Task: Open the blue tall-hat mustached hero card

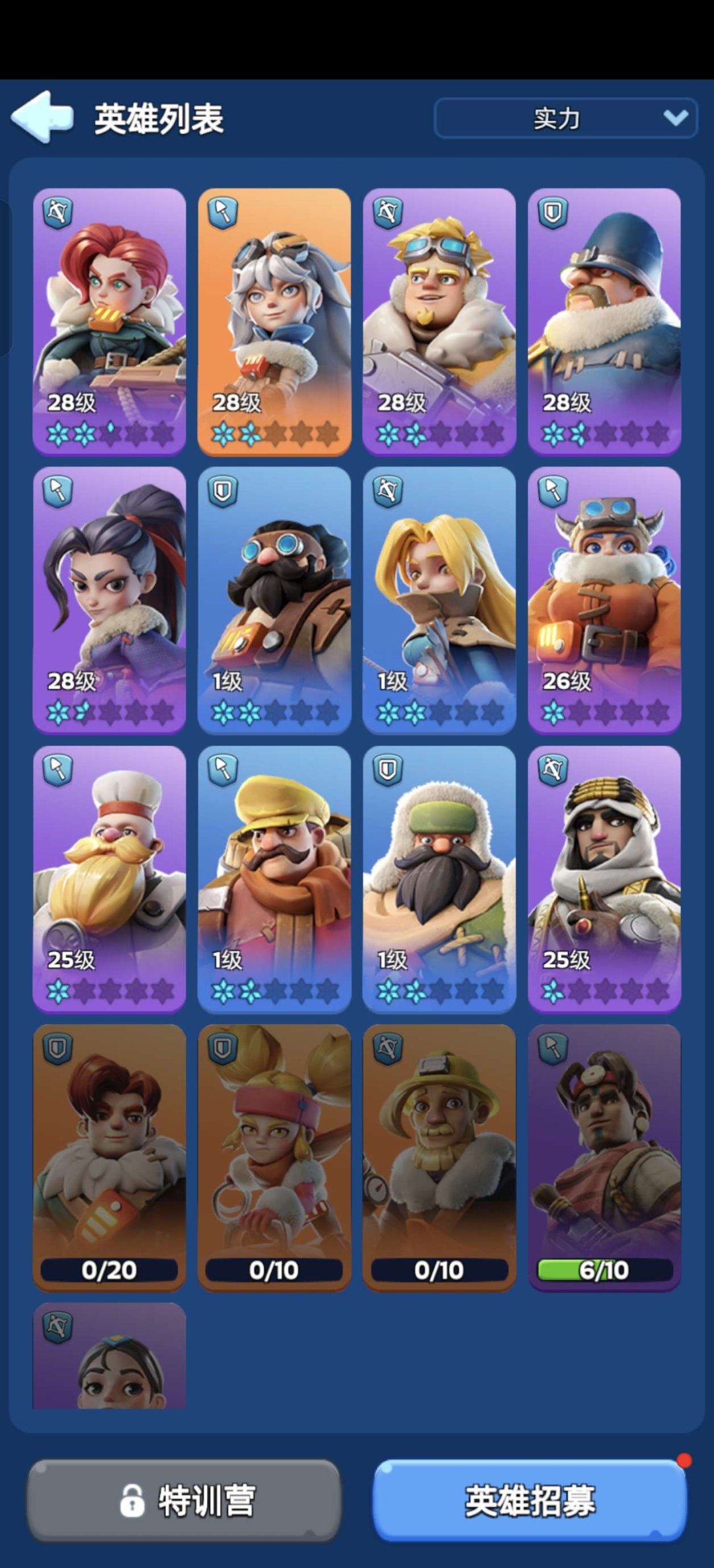Action: click(x=604, y=322)
